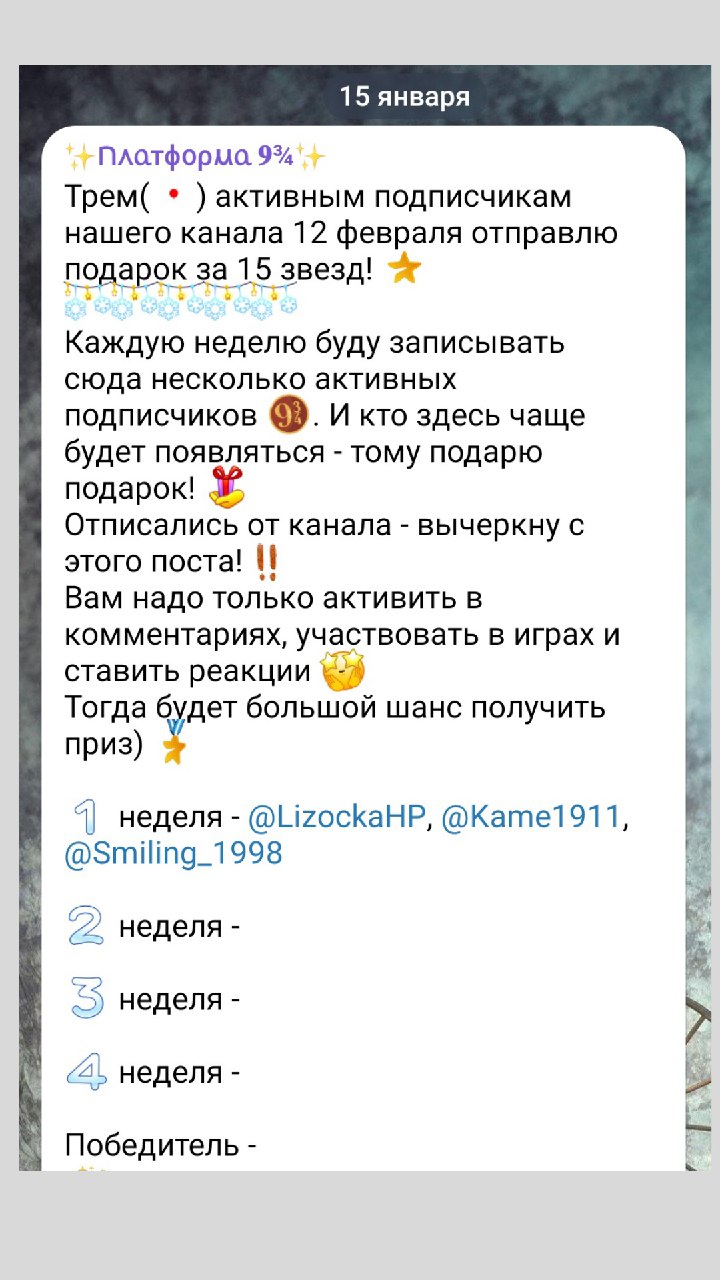Open the @LizockaHP mention link
Viewport: 720px width, 1280px height.
(x=337, y=817)
